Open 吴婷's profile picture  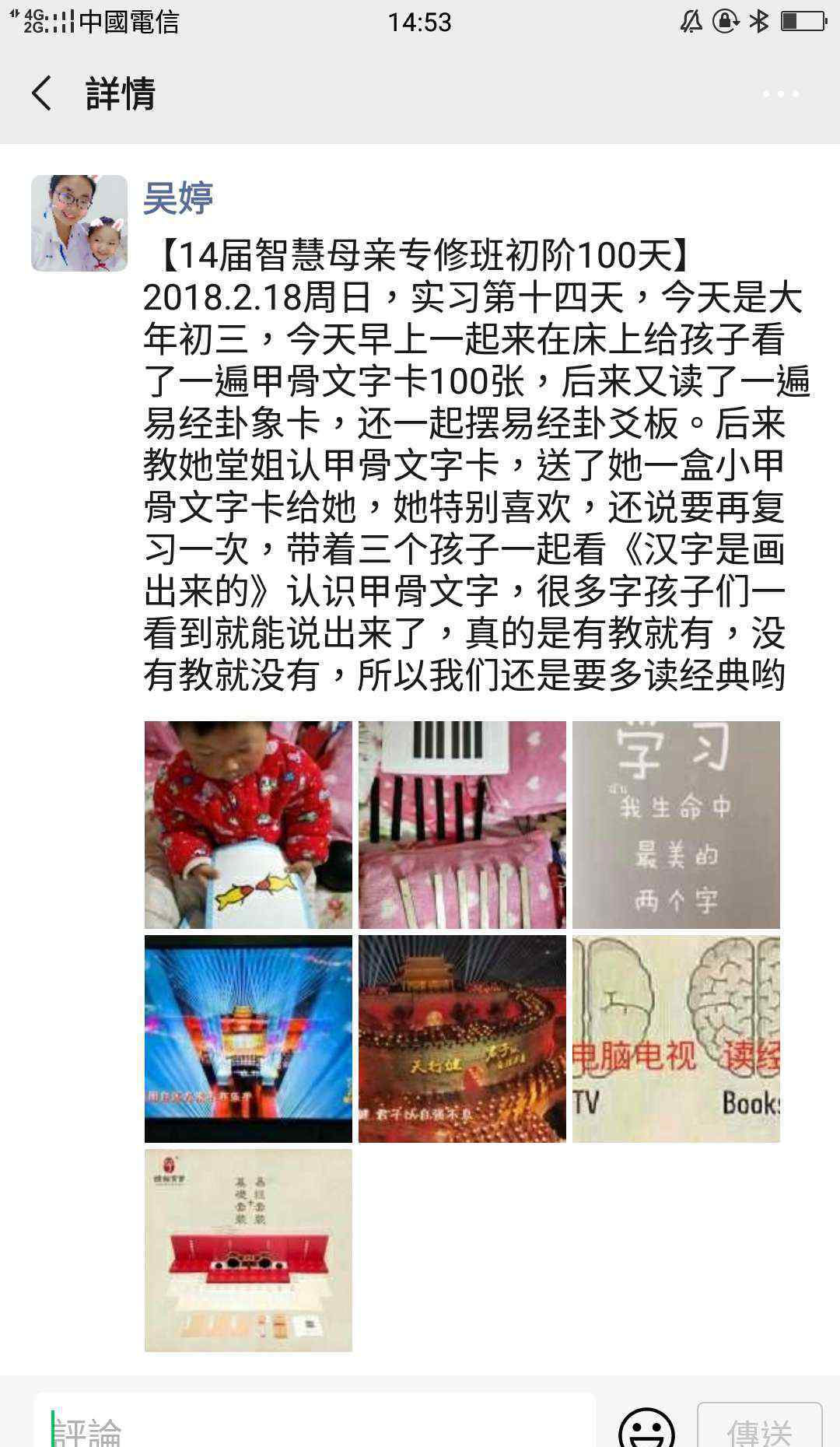point(79,223)
